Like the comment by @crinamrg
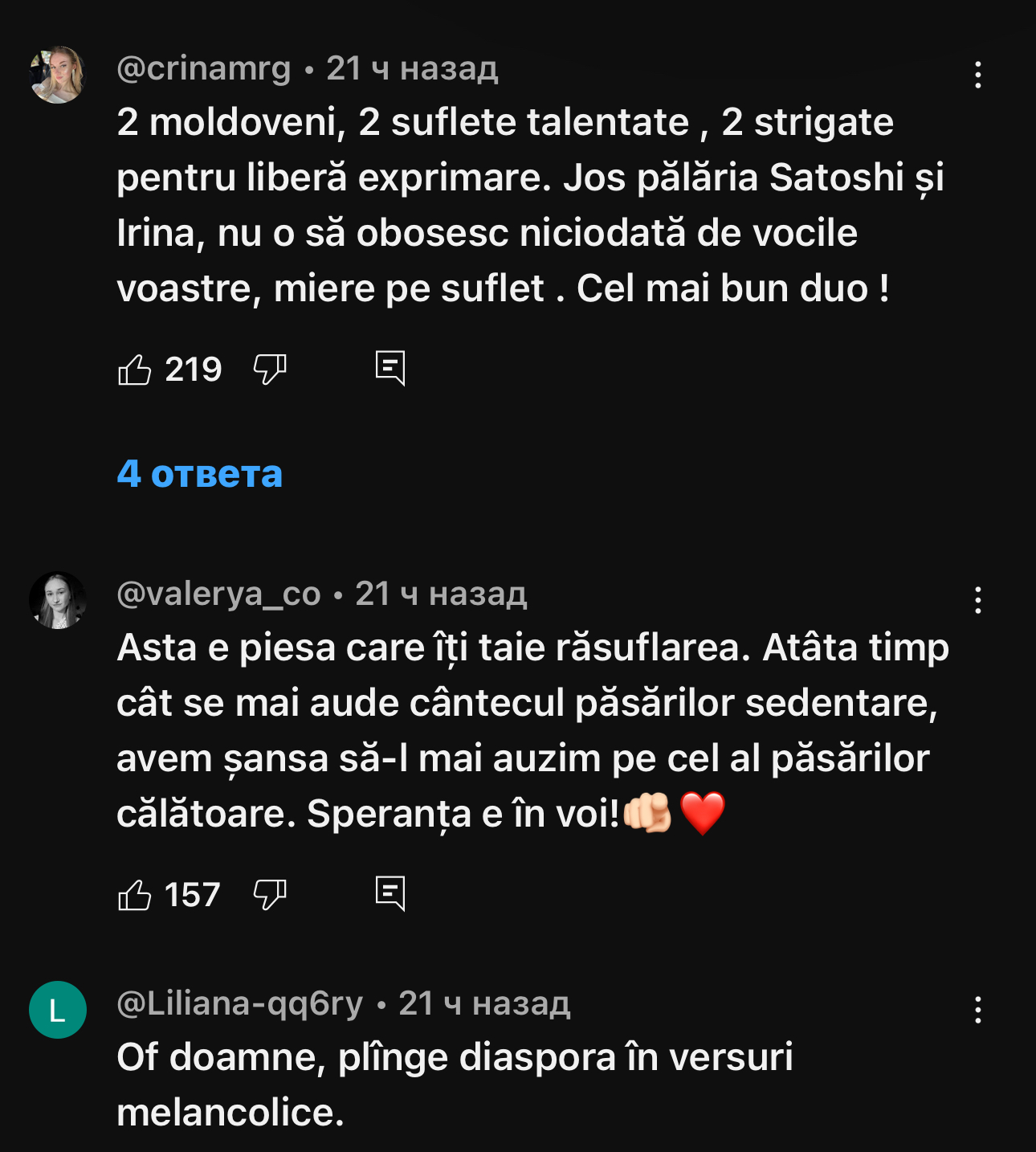 tap(135, 370)
